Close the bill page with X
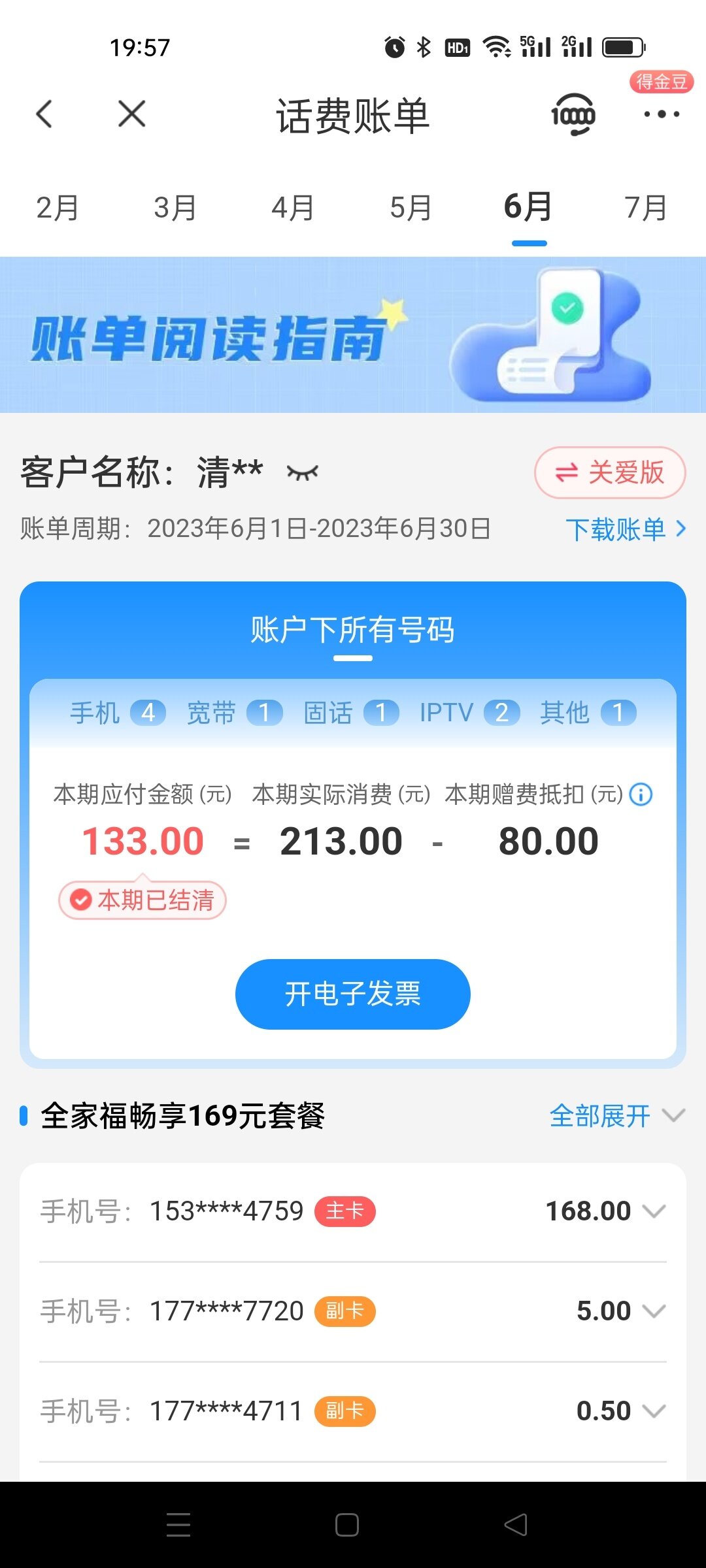 point(131,114)
